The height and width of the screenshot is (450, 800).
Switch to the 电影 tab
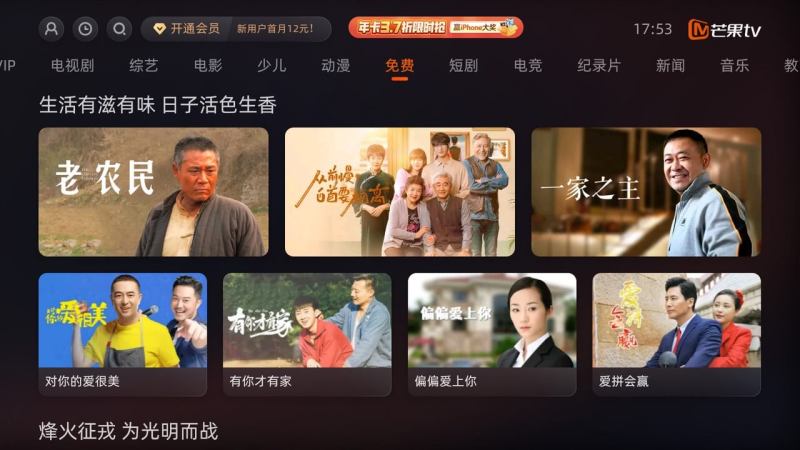click(x=208, y=66)
